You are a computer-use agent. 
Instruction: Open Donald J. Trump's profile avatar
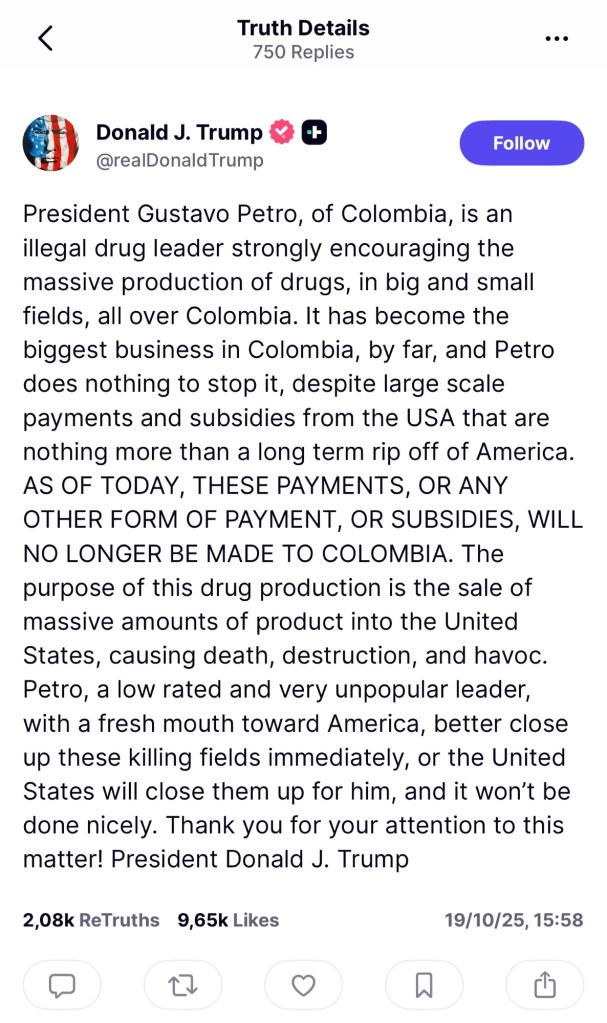(x=50, y=142)
